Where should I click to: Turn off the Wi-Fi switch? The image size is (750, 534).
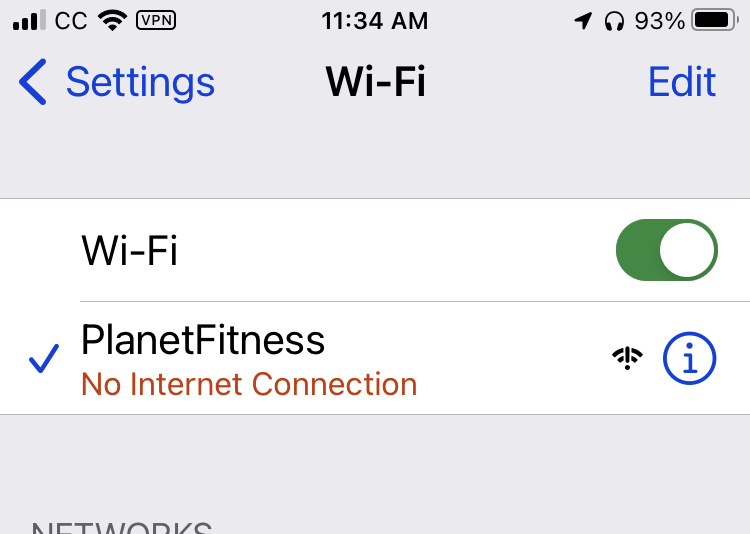click(666, 250)
